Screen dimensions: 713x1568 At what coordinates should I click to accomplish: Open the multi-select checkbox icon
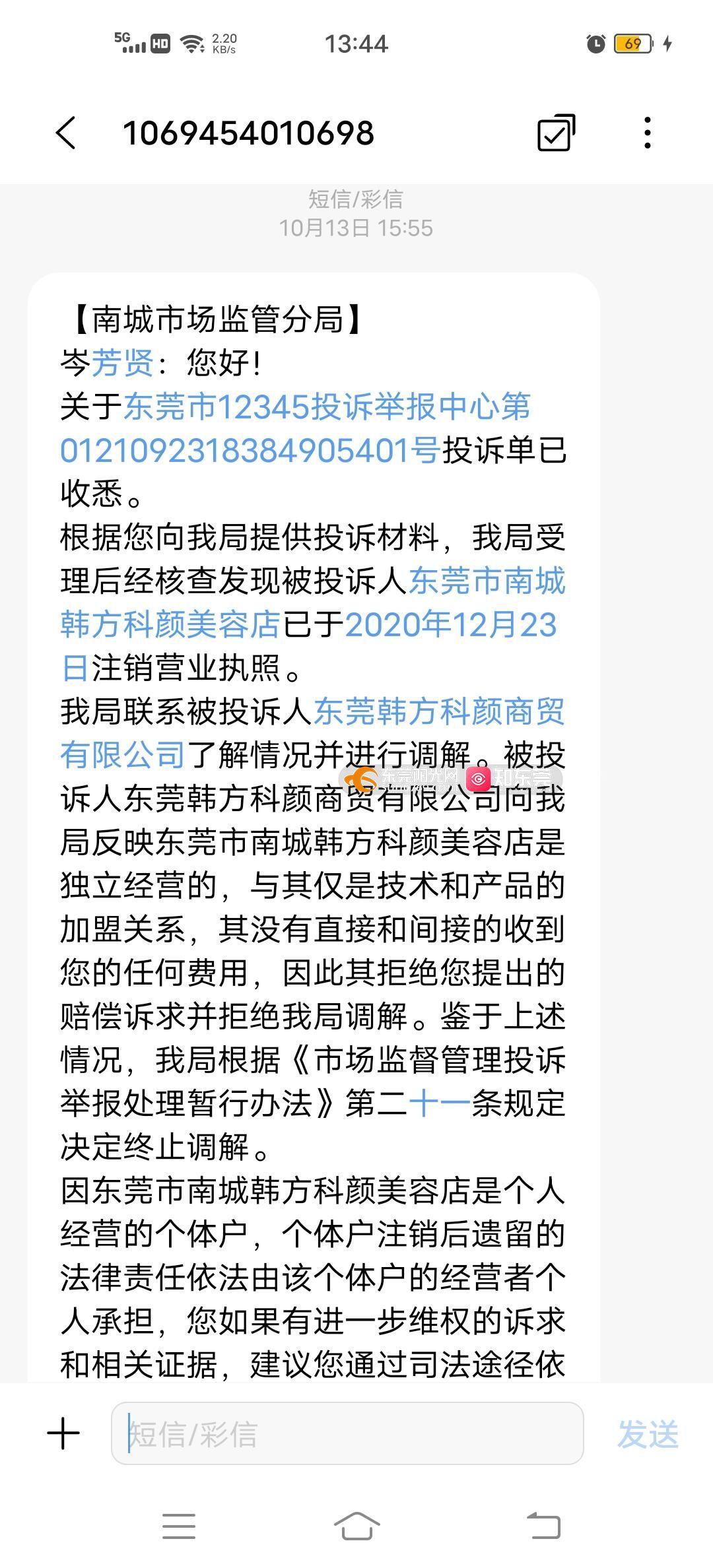point(556,133)
